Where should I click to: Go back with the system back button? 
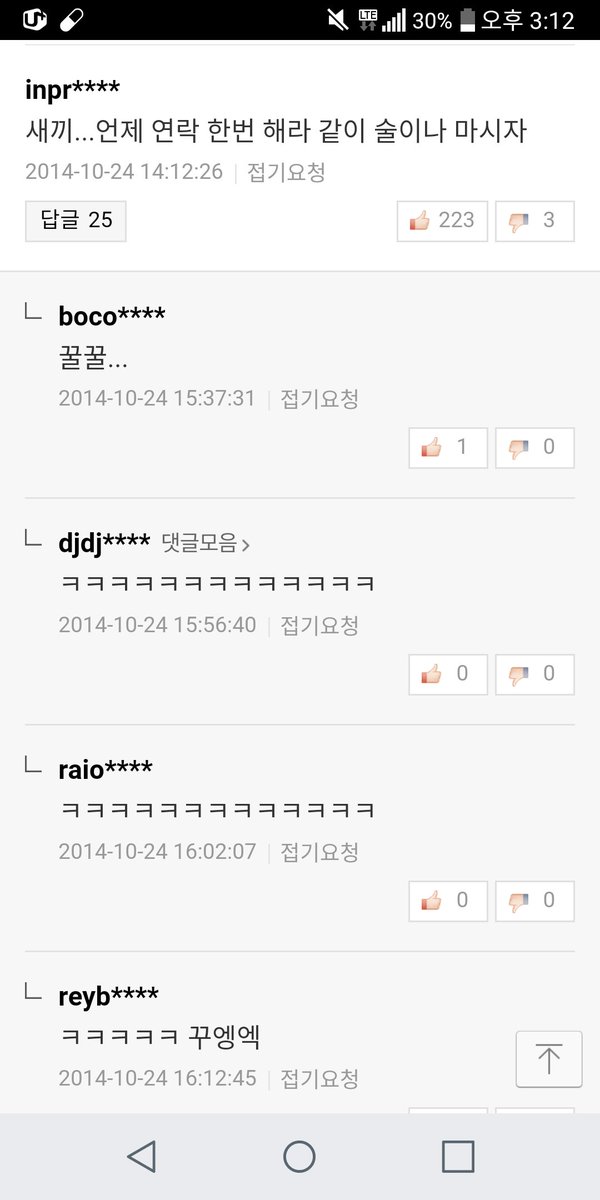pyautogui.click(x=142, y=1157)
